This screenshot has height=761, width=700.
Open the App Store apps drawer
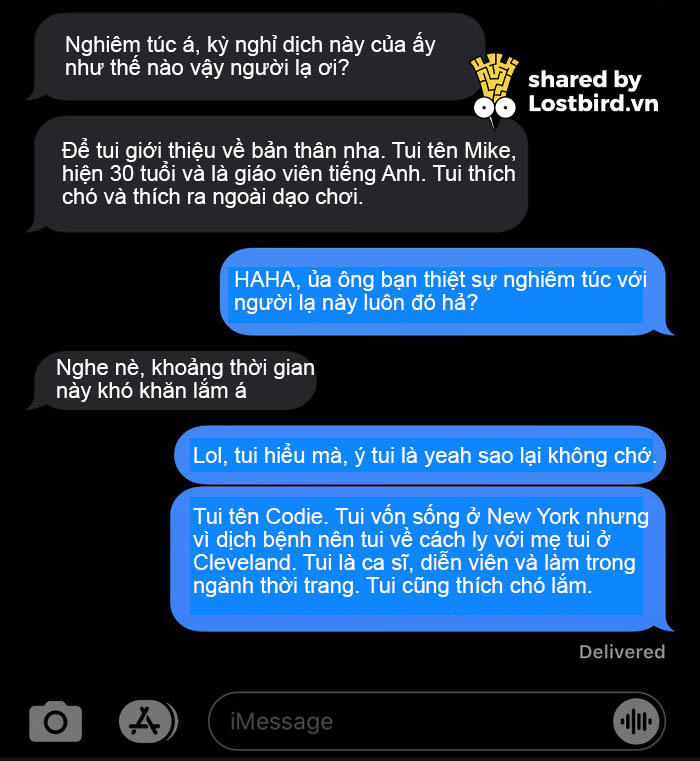146,721
